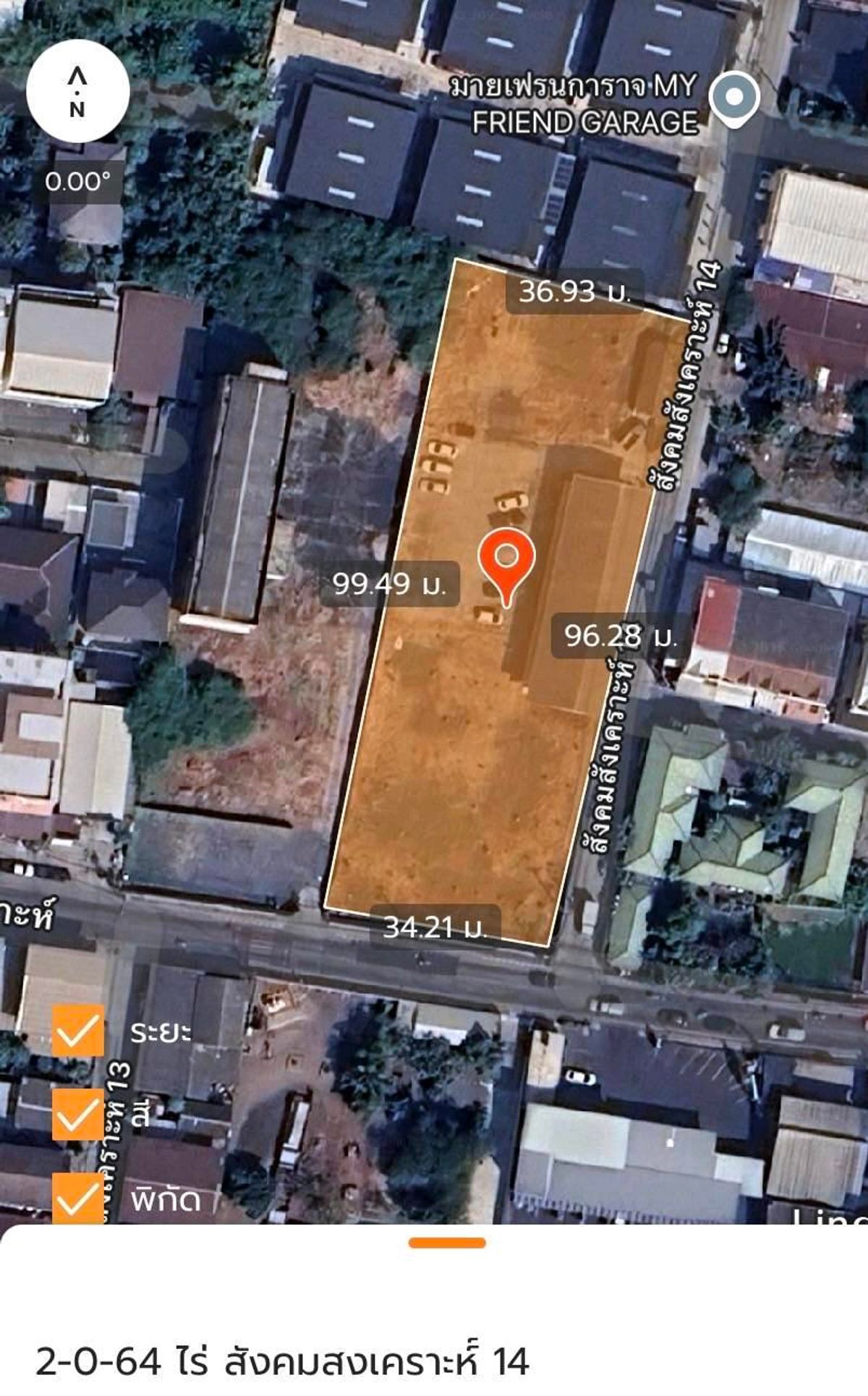Tap the north compass button

point(77,91)
